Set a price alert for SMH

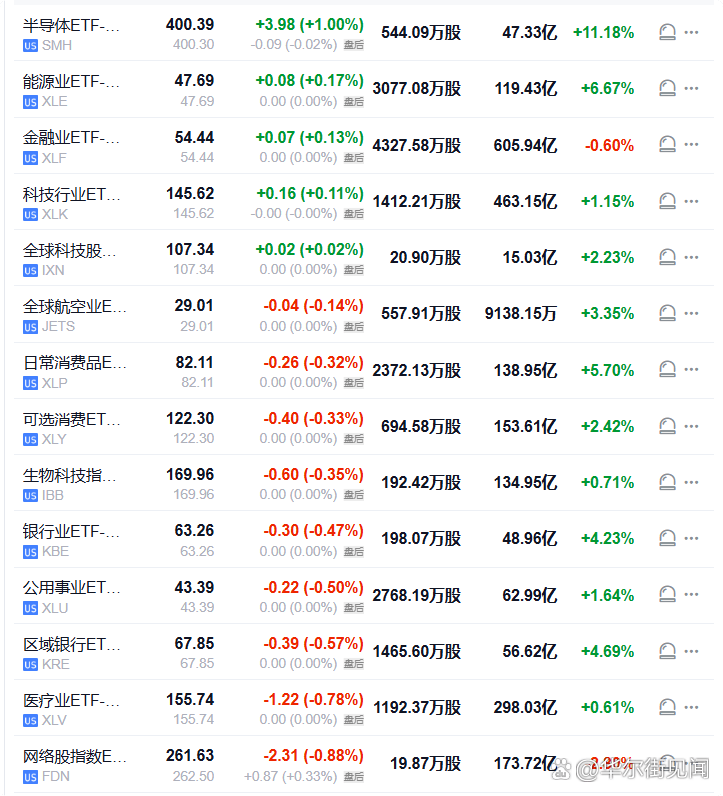point(668,33)
